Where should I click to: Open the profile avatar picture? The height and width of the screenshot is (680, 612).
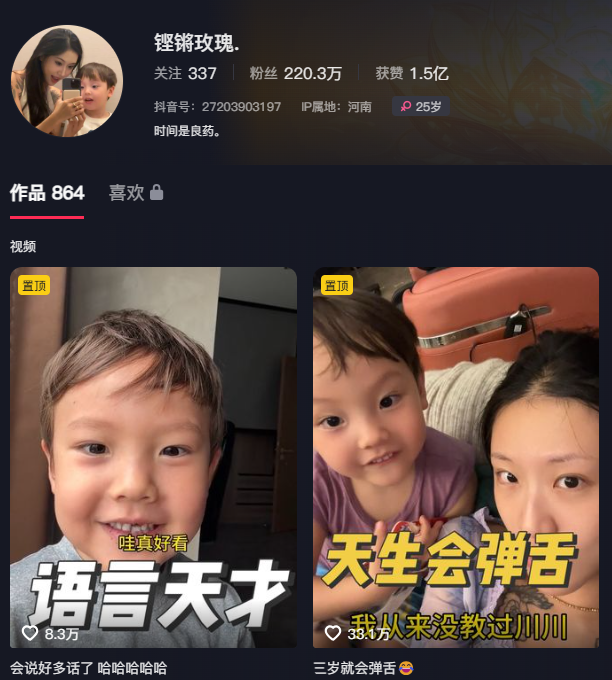[x=66, y=81]
